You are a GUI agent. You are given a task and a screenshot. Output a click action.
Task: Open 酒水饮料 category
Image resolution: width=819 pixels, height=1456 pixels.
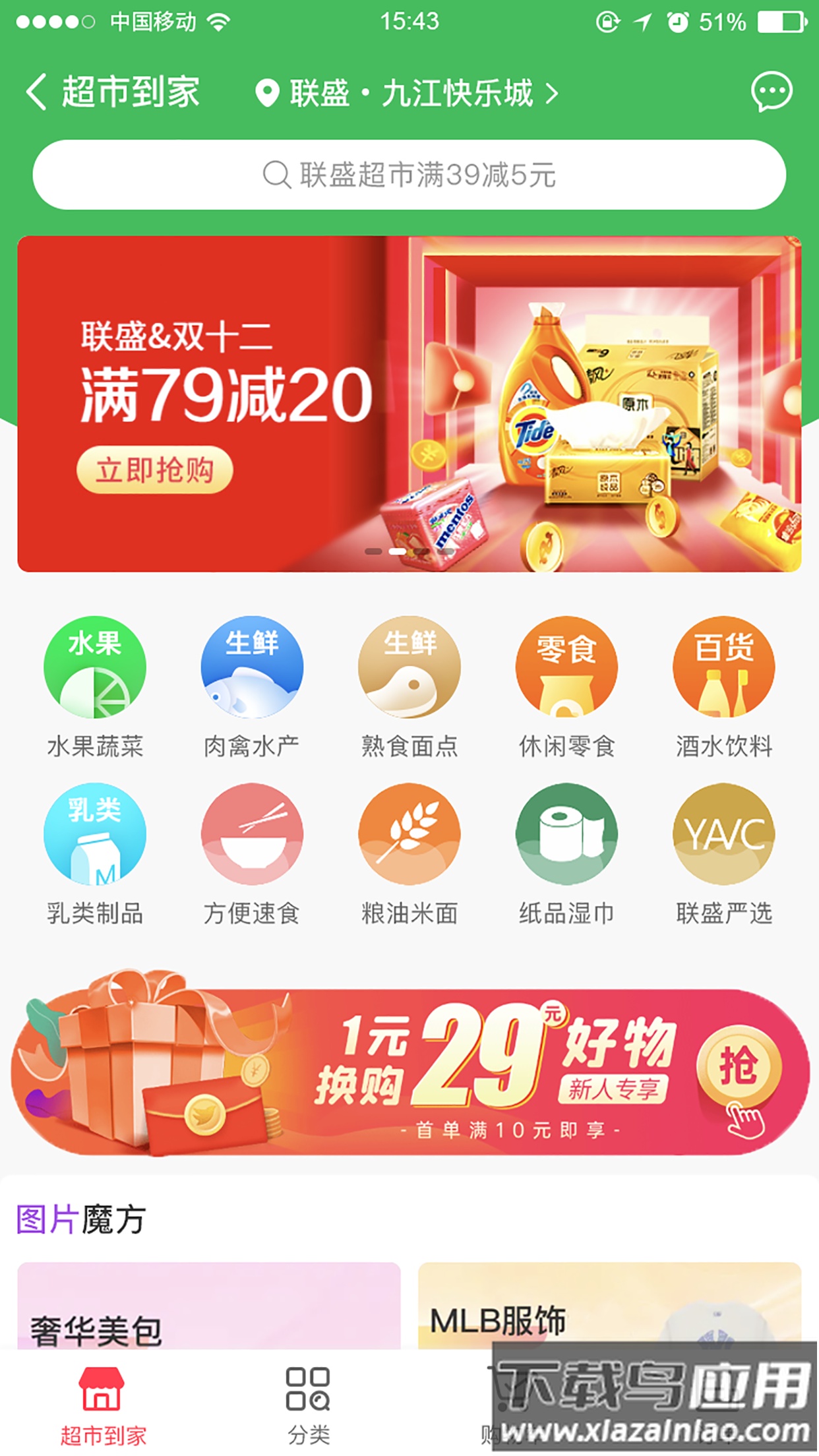723,687
